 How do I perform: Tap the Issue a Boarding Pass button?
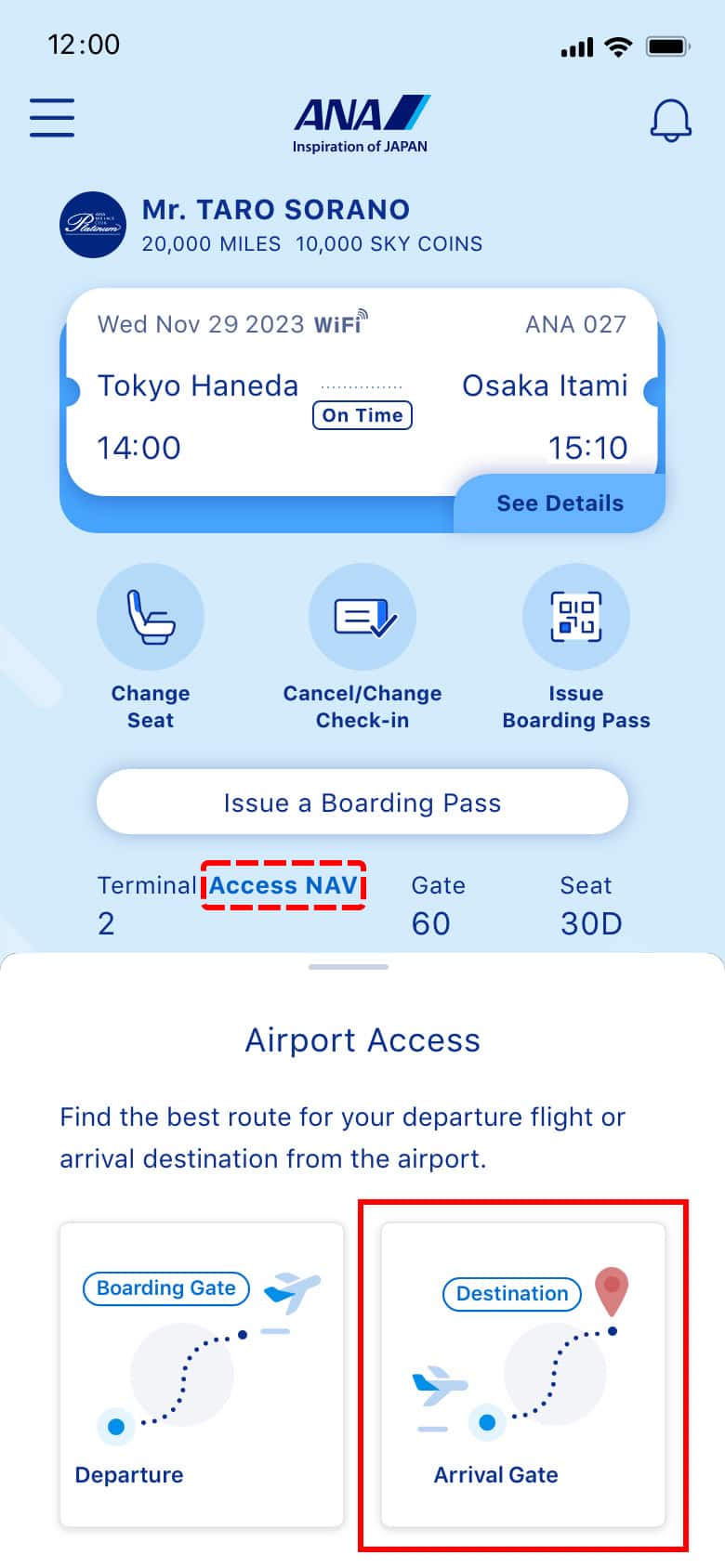tap(362, 803)
